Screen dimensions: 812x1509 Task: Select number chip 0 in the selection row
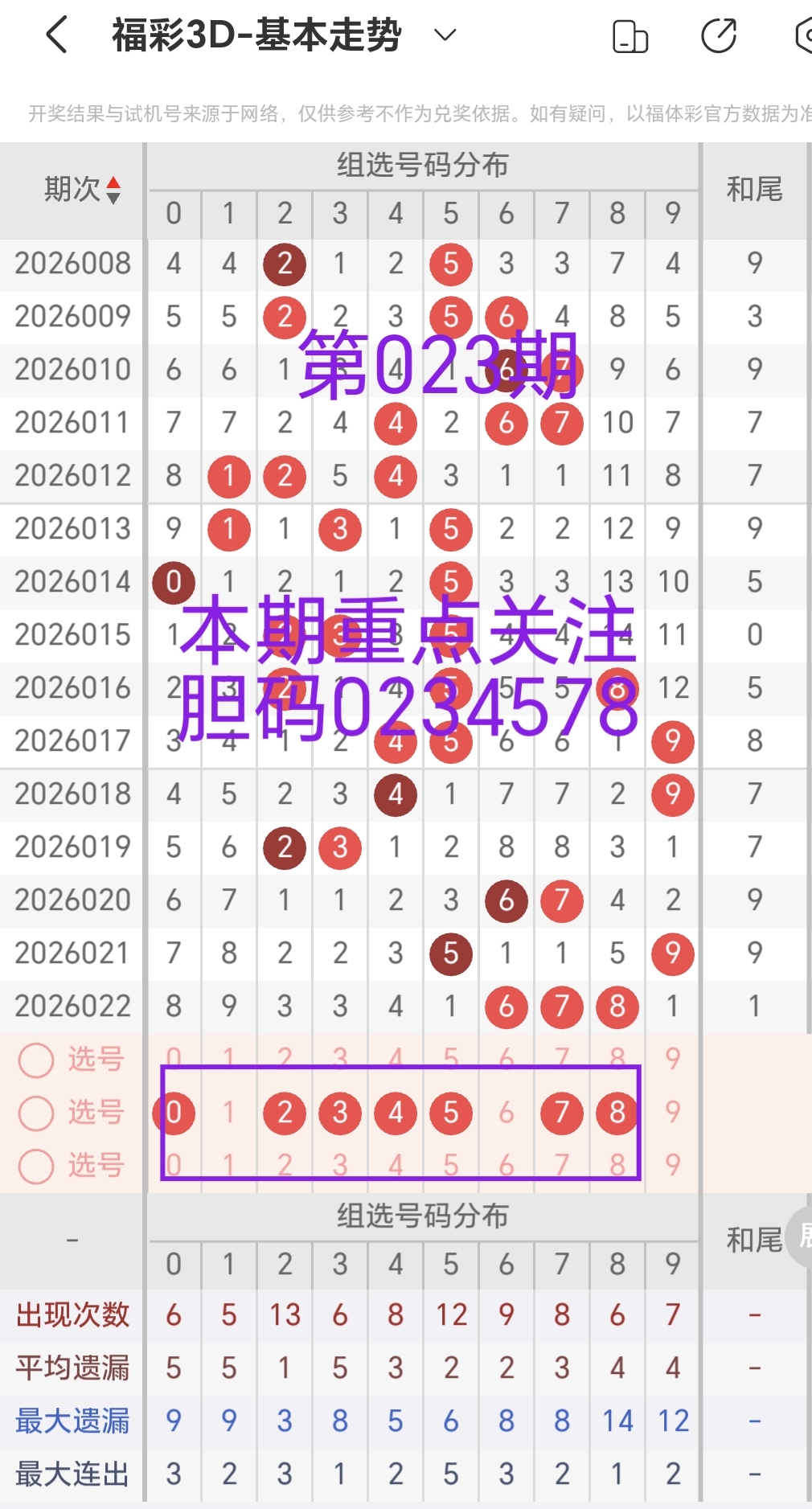pos(173,1113)
